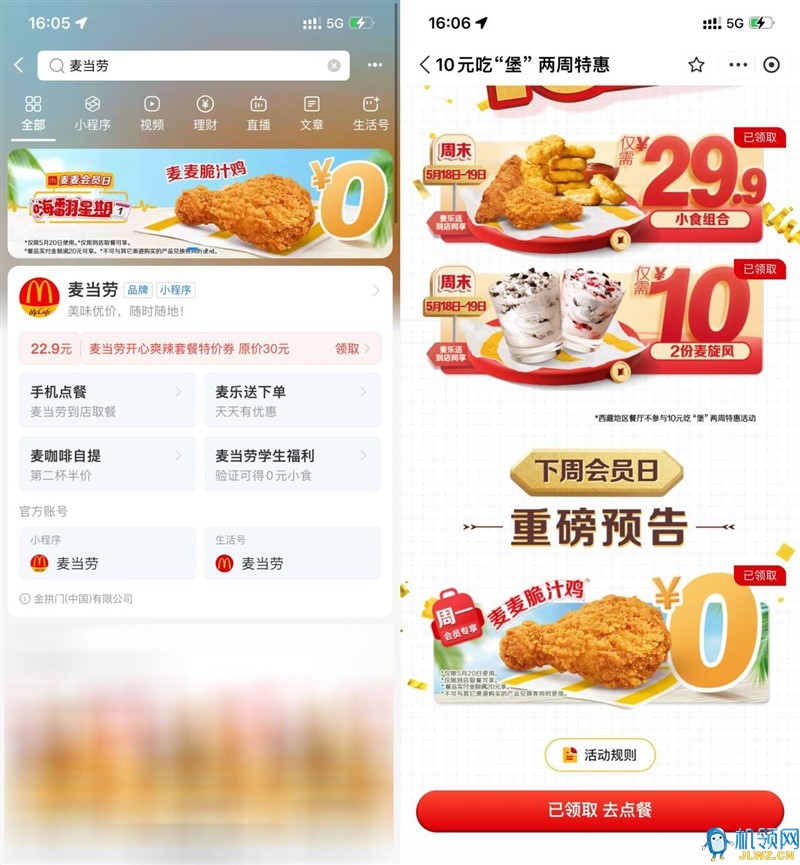Open 麦当劳学生福利

292,464
